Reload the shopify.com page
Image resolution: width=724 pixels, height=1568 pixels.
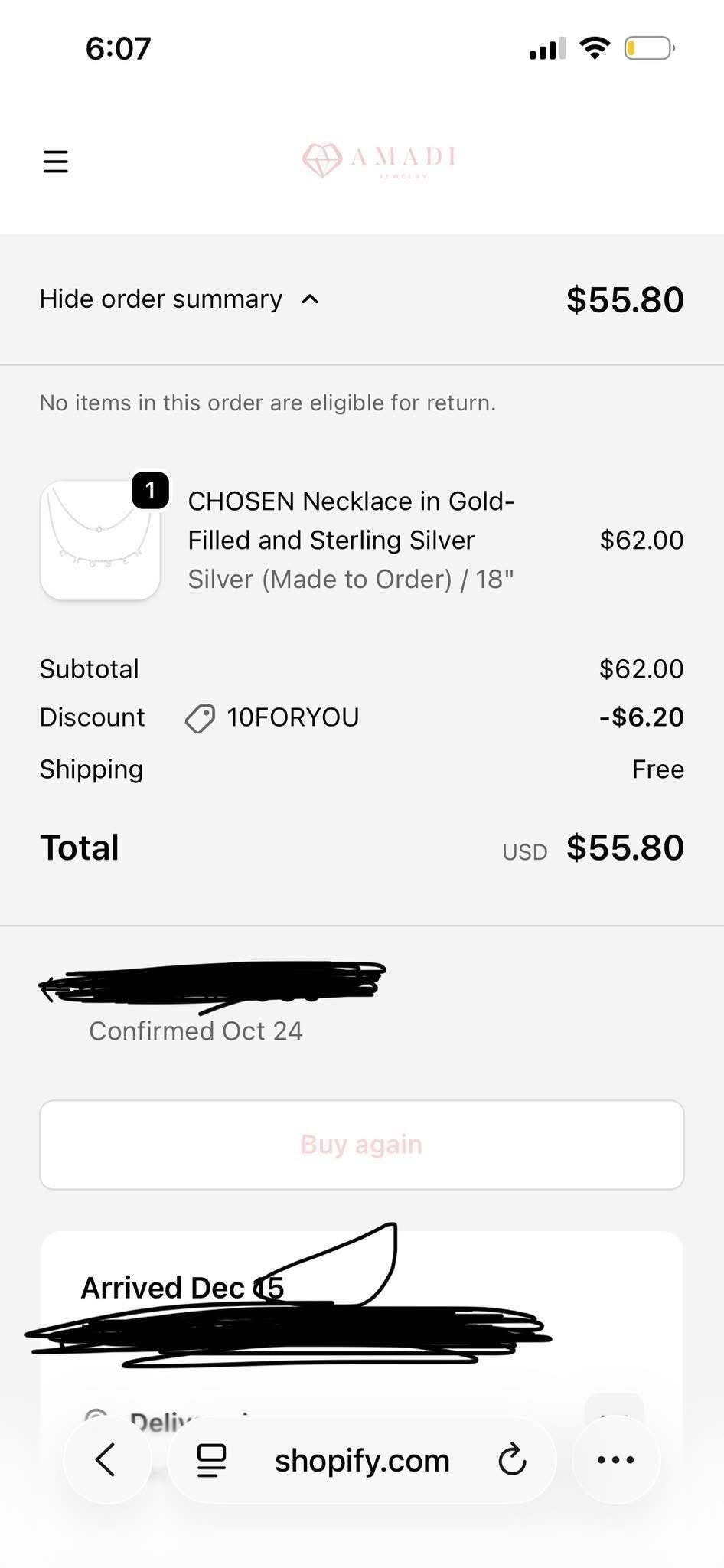(512, 1460)
